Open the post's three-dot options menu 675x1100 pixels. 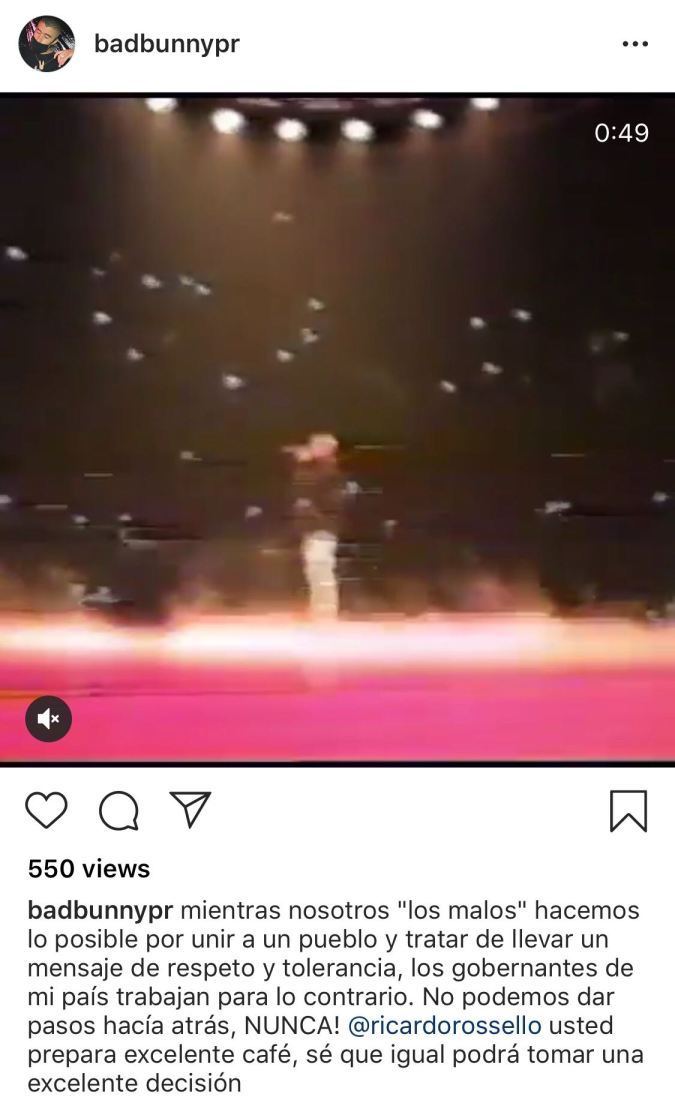634,44
